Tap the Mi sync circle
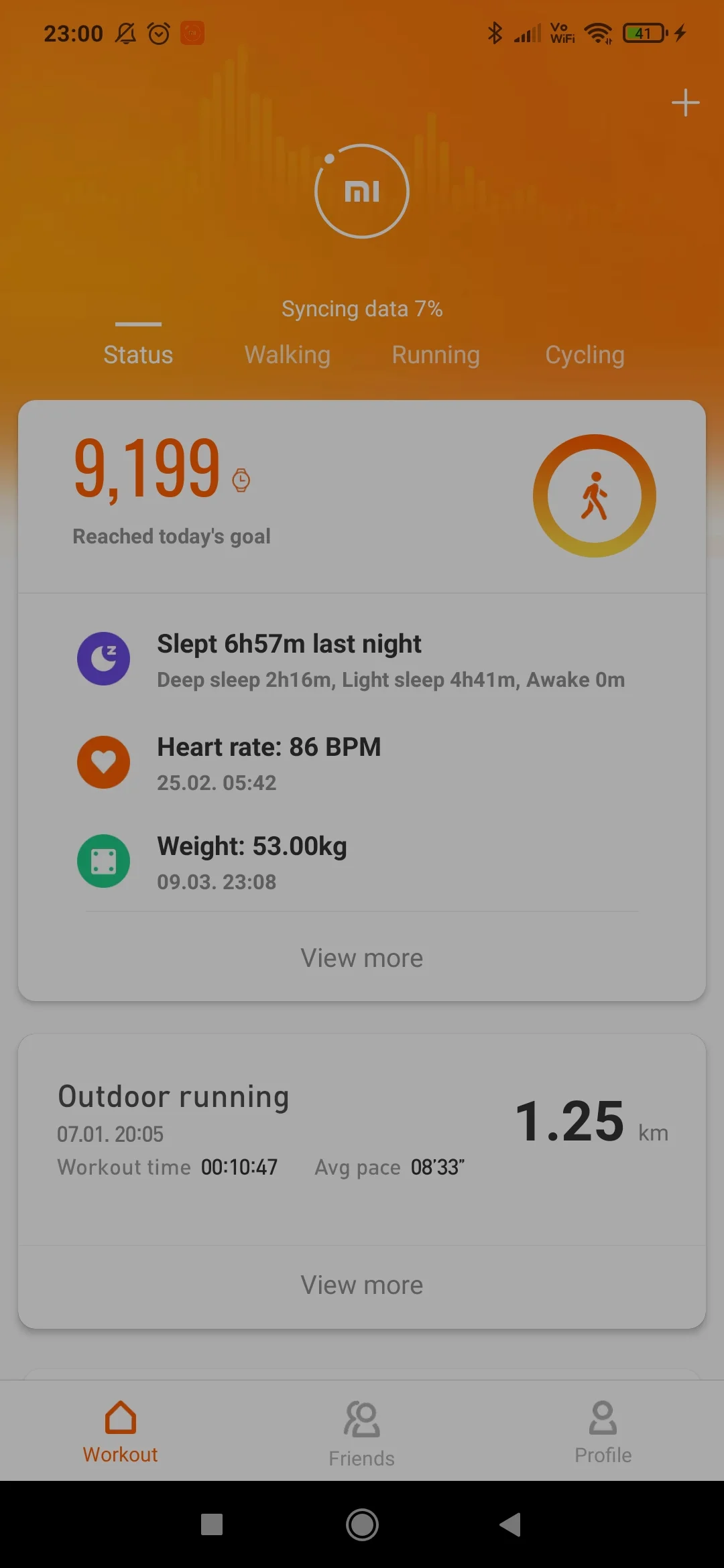The image size is (724, 1568). point(362,191)
